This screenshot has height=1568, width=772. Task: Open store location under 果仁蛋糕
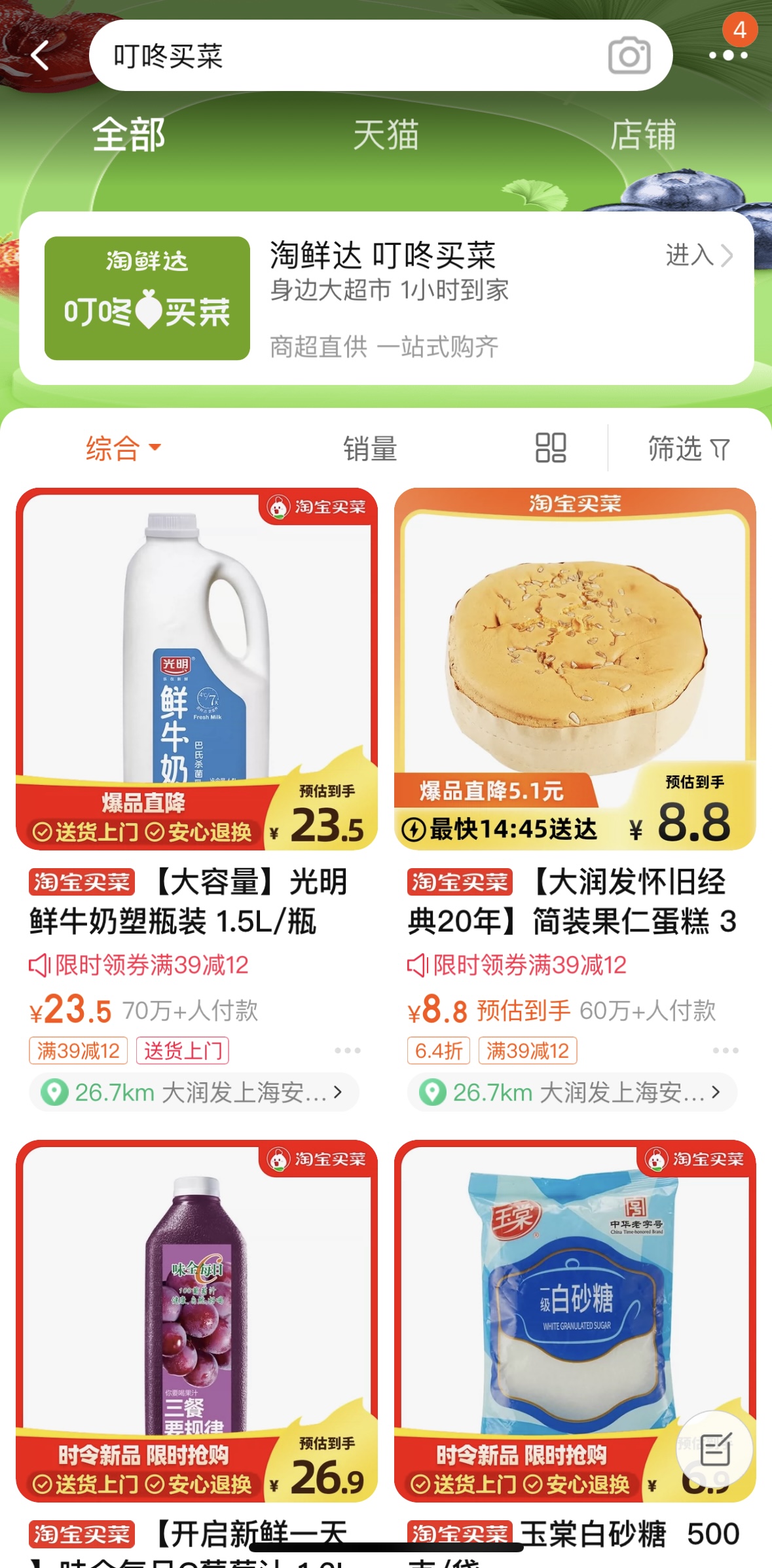tap(572, 1092)
